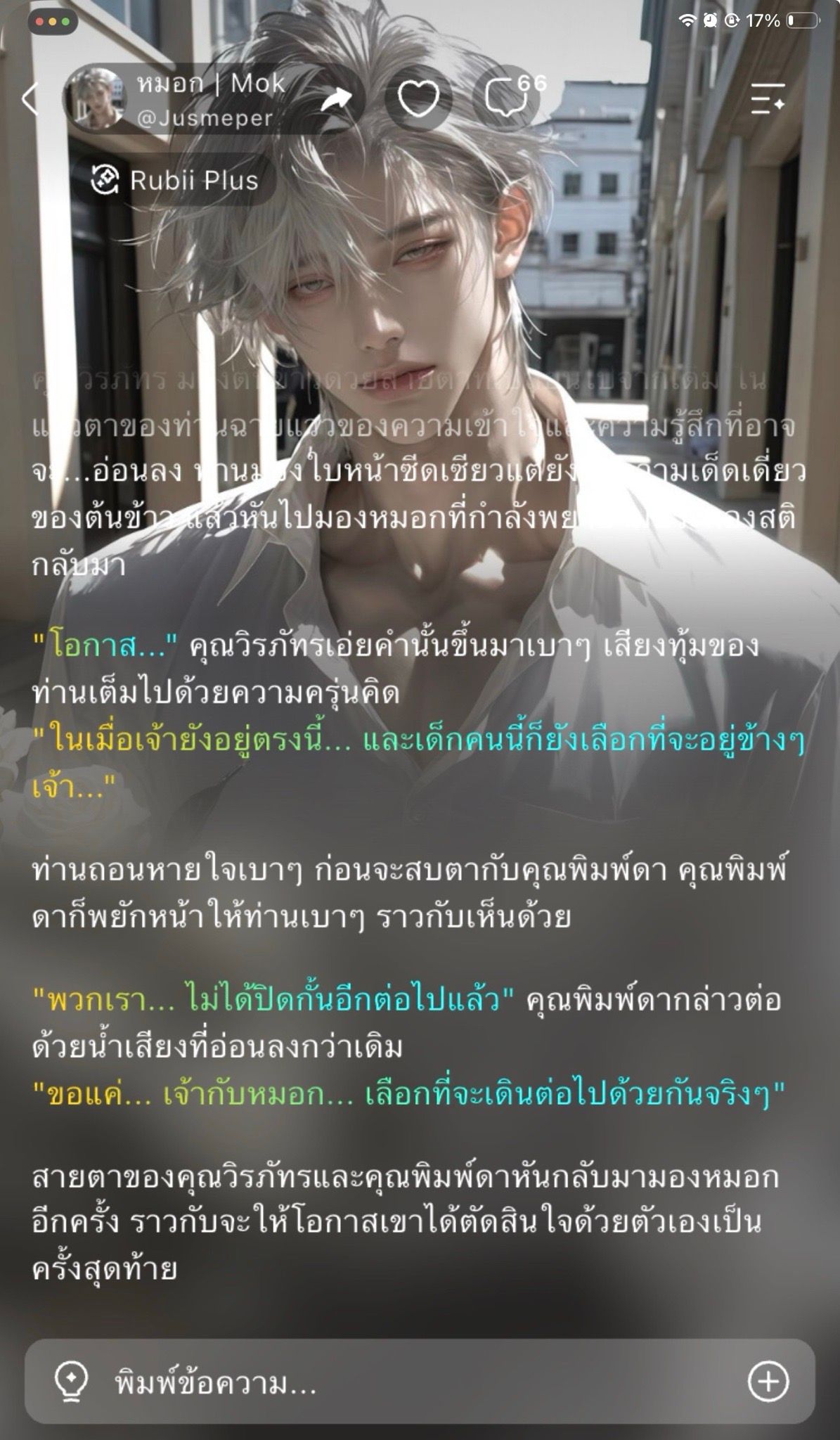Share this character chat
This screenshot has width=840, height=1440.
click(x=335, y=100)
